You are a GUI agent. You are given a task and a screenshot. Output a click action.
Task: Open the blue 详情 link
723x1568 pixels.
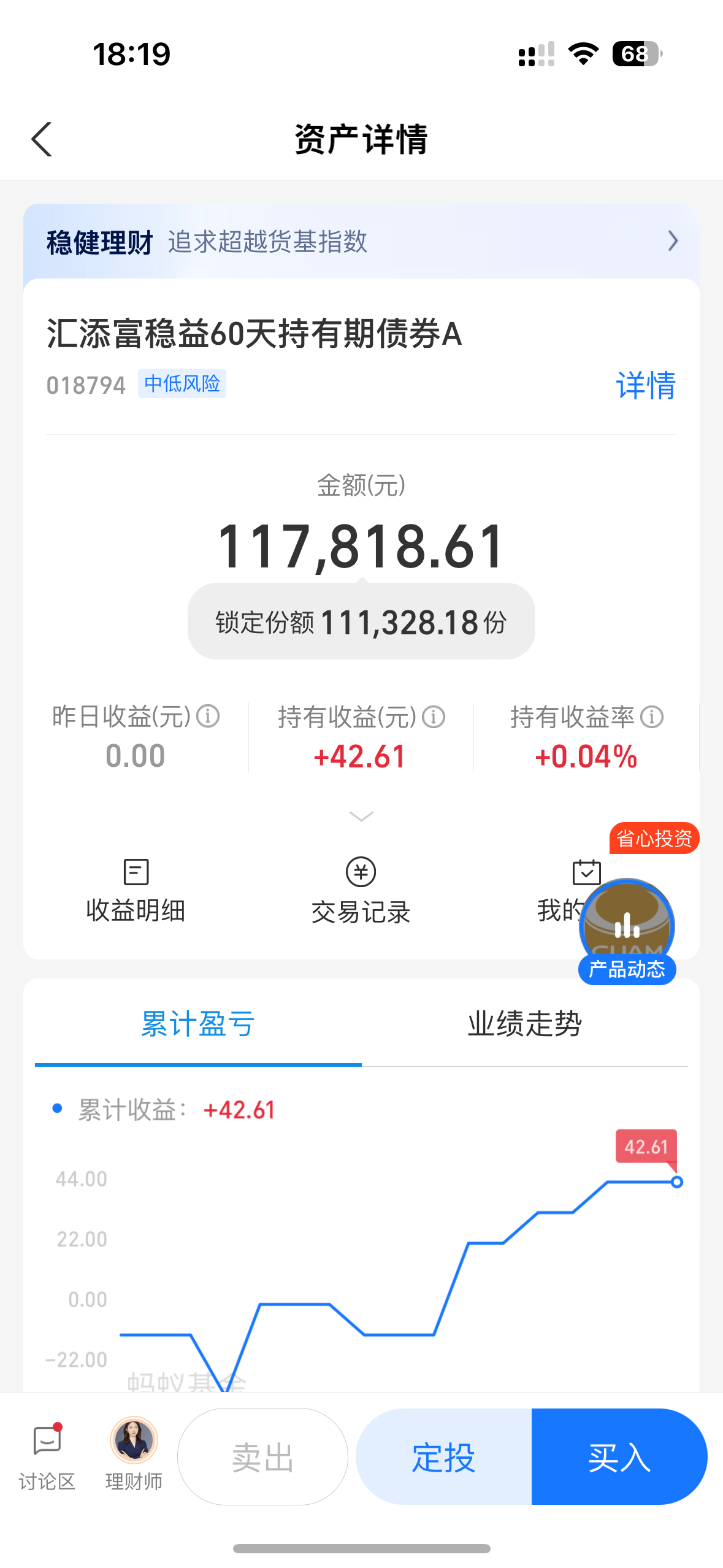tap(645, 386)
